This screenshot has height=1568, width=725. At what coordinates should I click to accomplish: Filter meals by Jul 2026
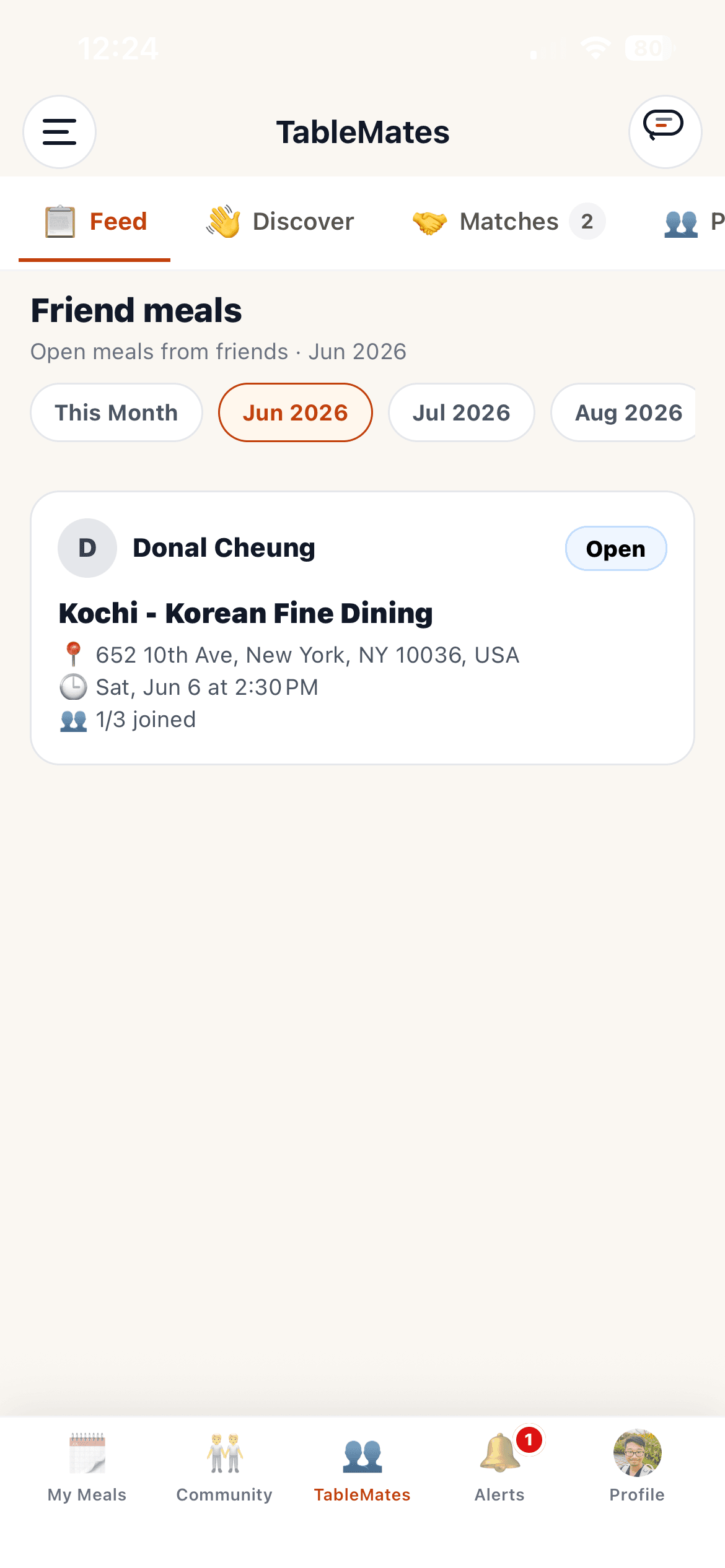tap(462, 412)
